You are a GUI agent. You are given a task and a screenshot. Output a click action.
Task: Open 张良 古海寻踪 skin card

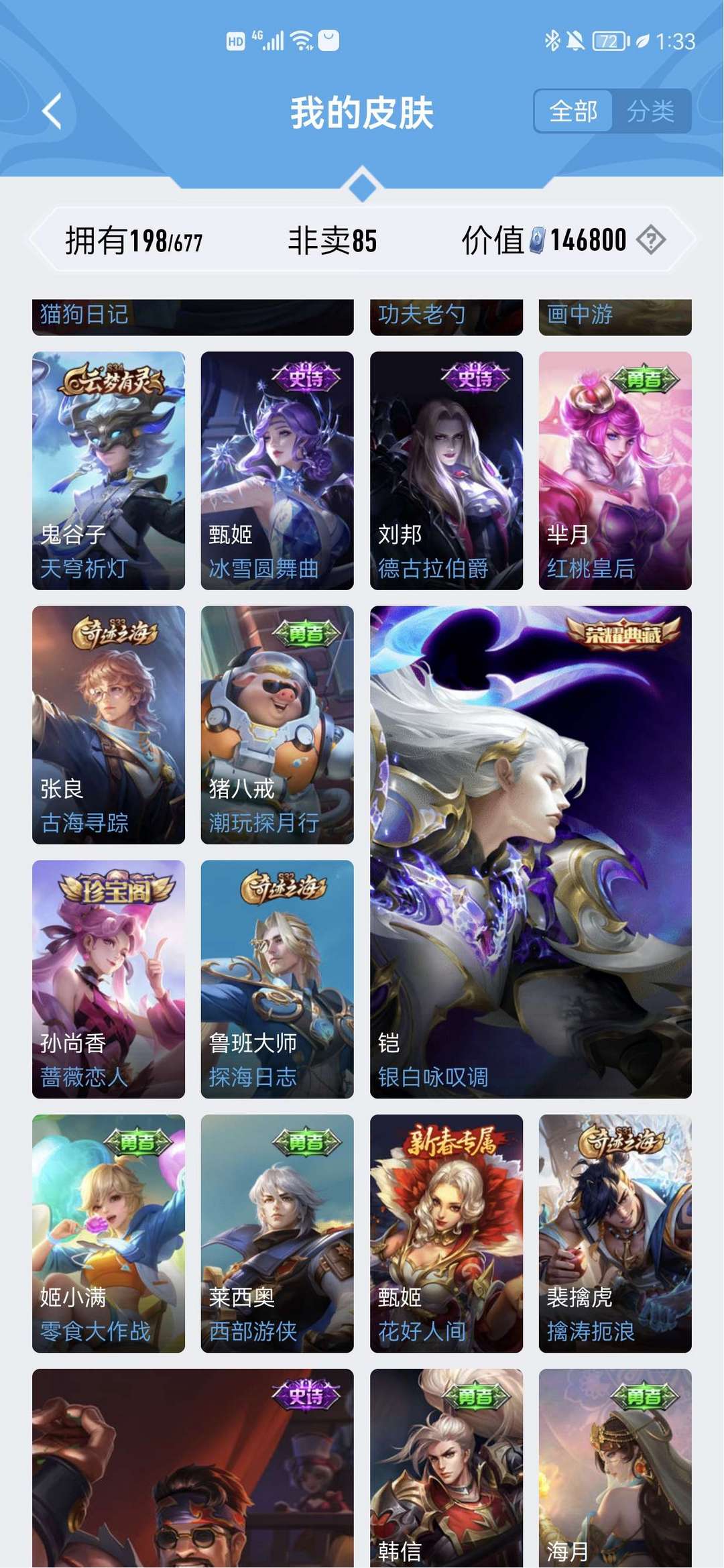point(109,725)
